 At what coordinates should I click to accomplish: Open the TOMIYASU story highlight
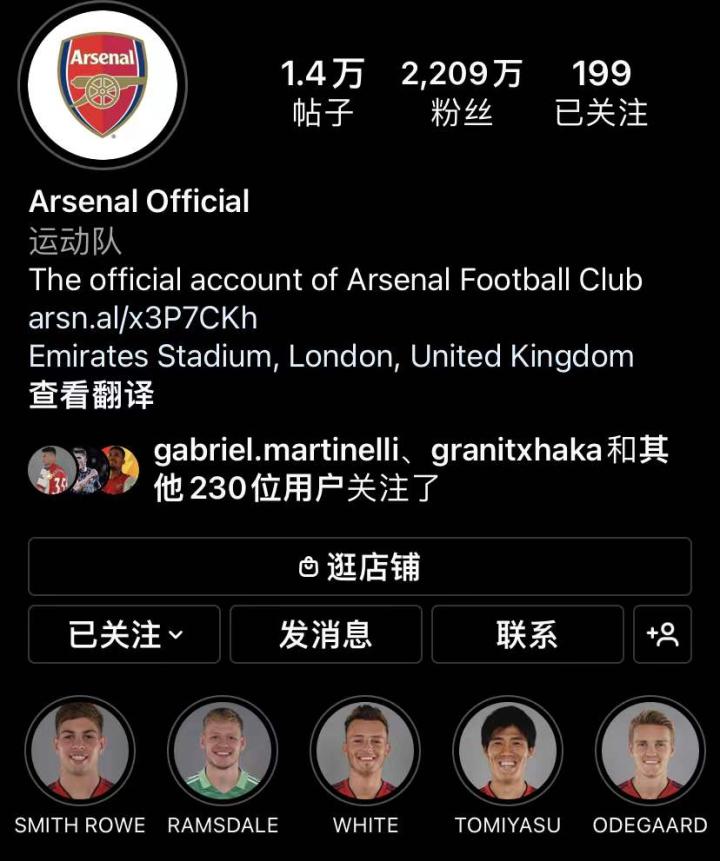(x=508, y=752)
